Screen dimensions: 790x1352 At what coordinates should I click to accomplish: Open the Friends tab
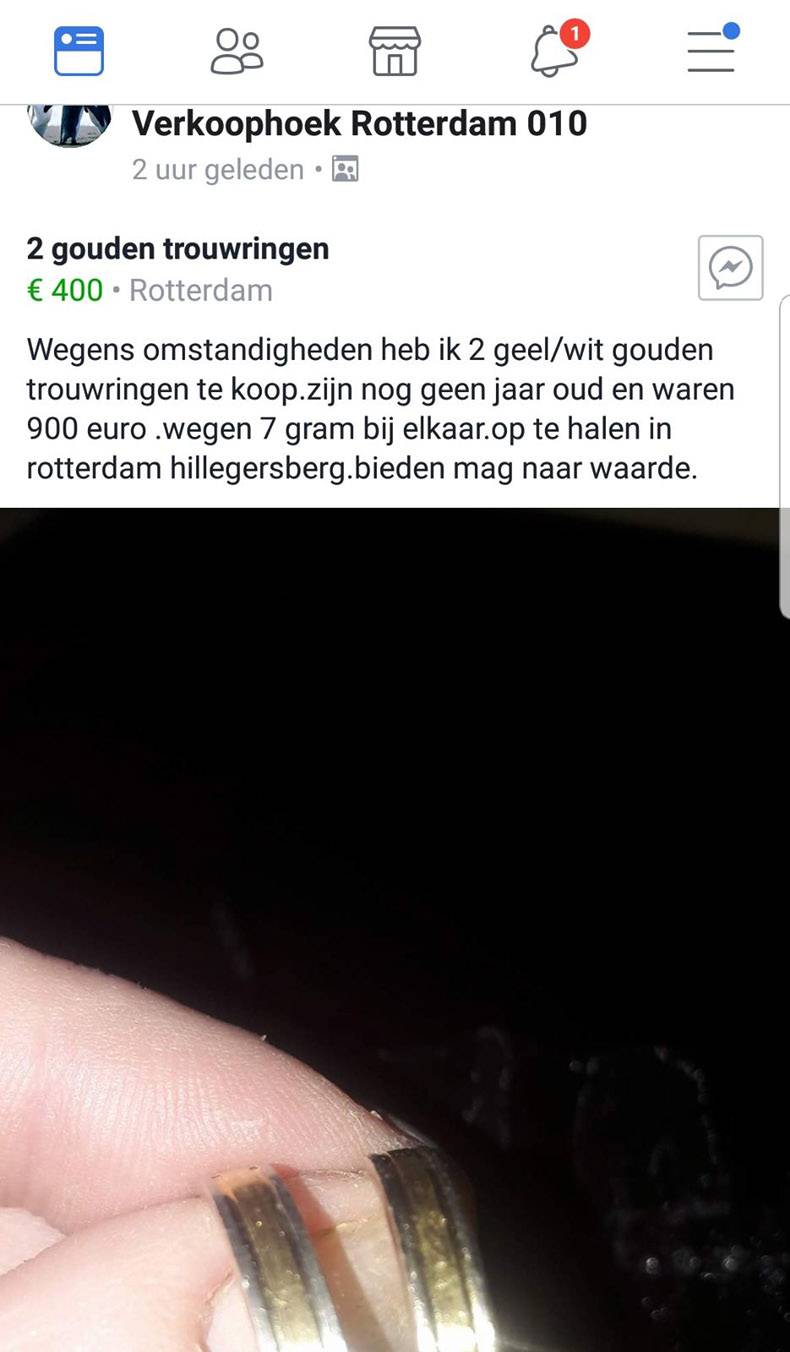coord(237,50)
